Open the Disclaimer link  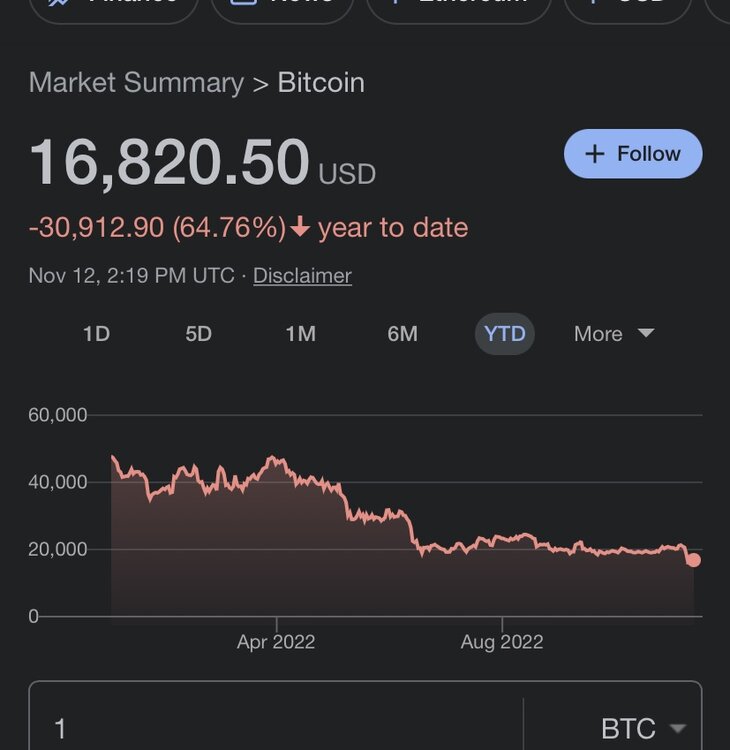302,275
